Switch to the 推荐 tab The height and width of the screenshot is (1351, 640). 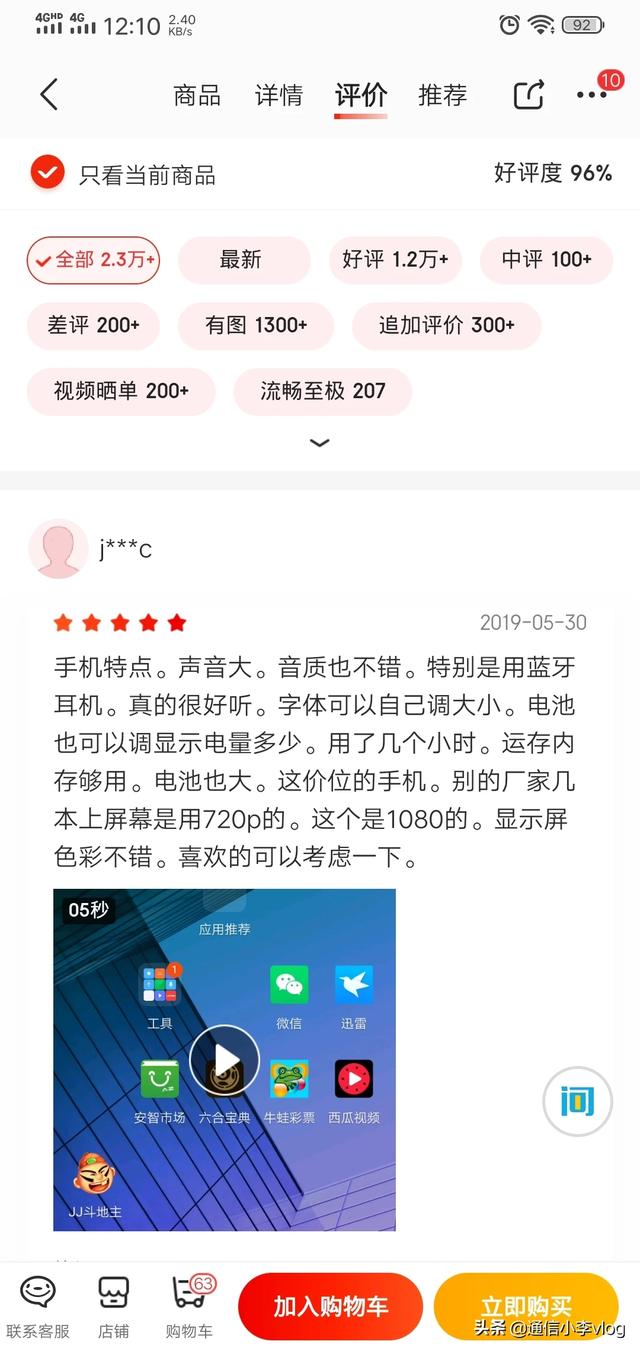pyautogui.click(x=442, y=95)
